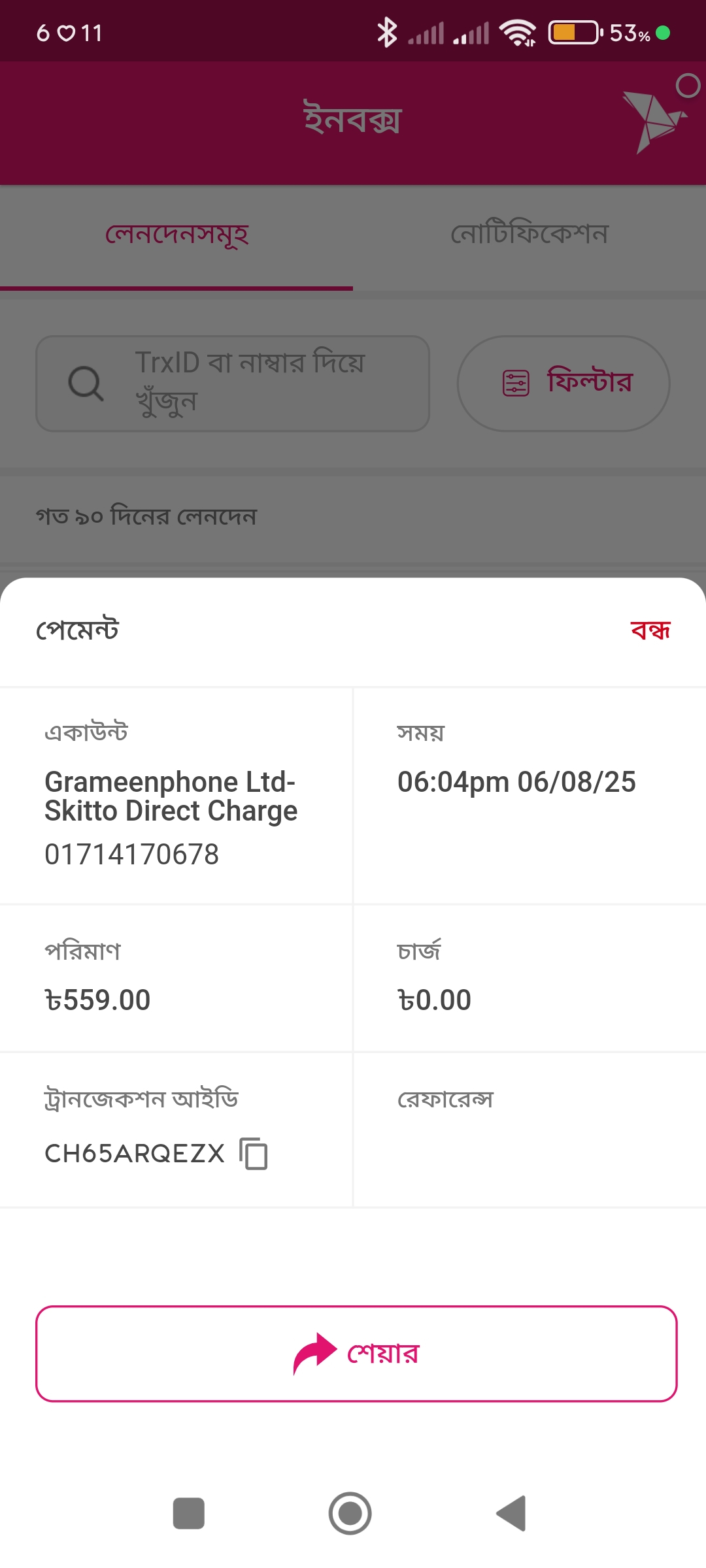
Task: Go back using the system back button
Action: 511,1513
